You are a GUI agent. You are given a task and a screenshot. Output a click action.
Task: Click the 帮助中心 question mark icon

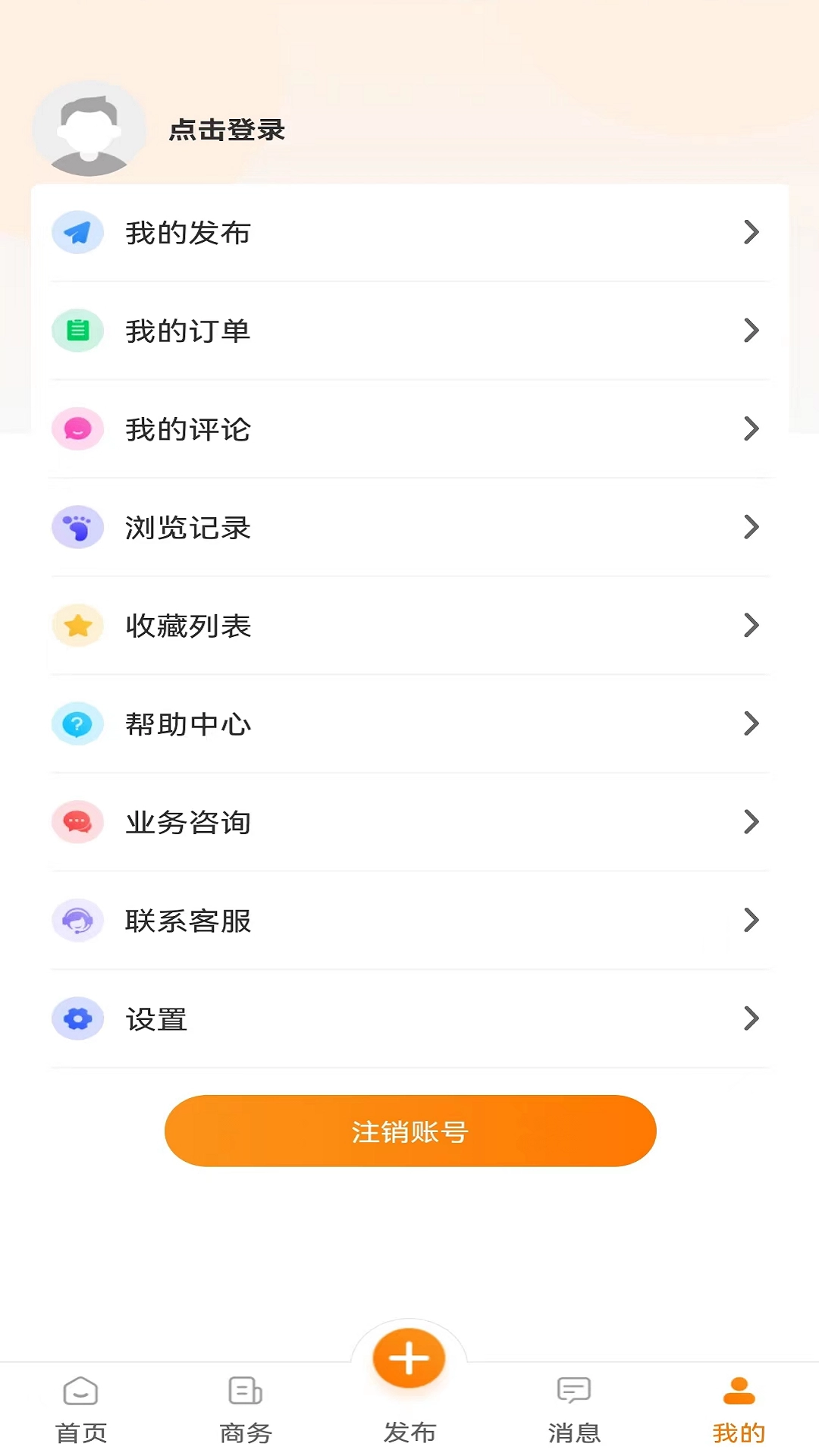[77, 724]
